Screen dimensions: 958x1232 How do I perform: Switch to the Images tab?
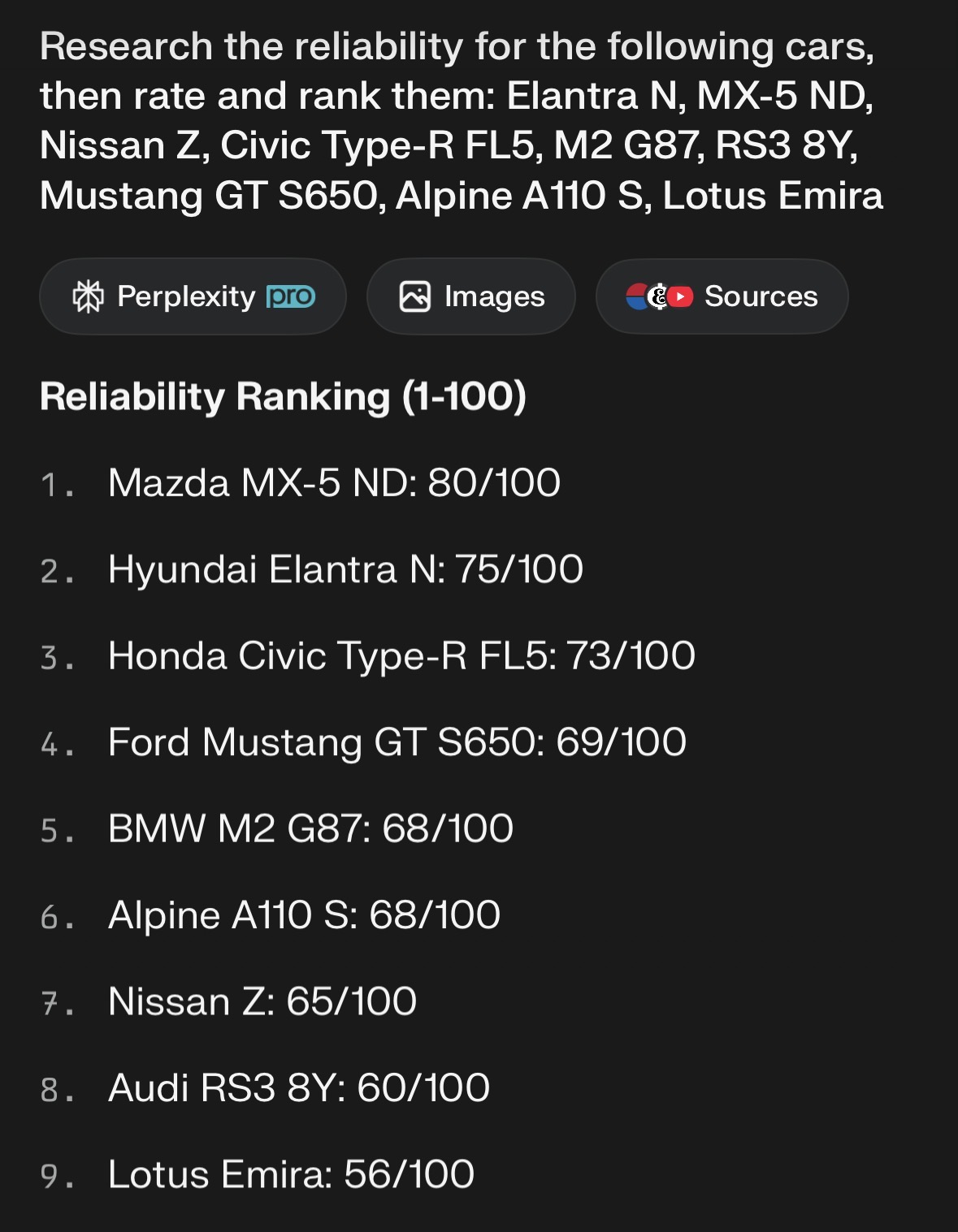471,296
